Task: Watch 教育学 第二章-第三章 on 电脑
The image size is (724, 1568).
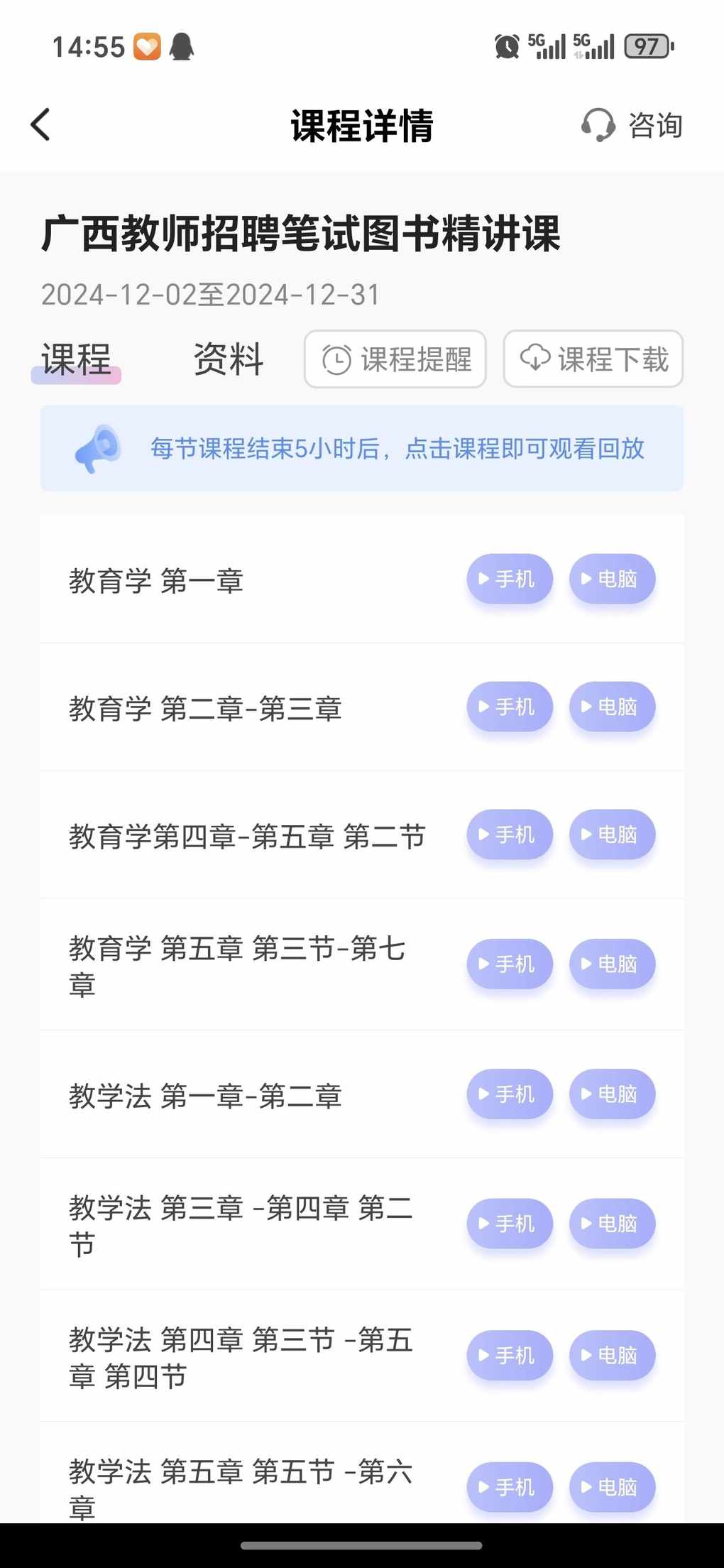Action: tap(612, 707)
